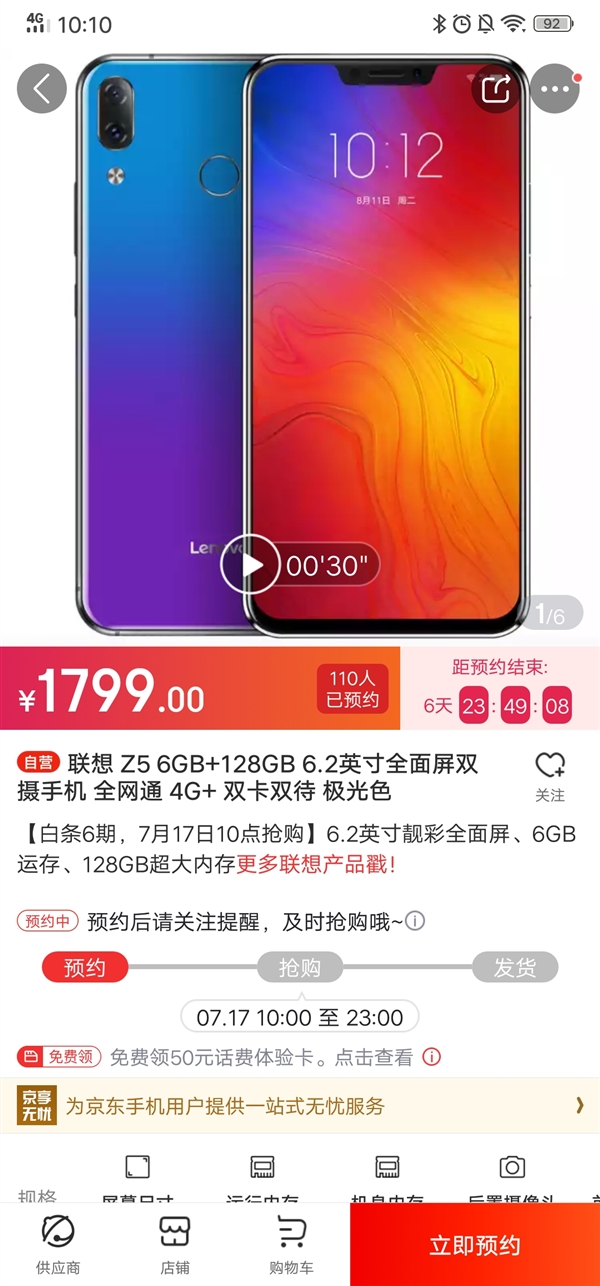Screen dimensions: 600x1286
Task: View info about the reservation reminder
Action: [415, 920]
